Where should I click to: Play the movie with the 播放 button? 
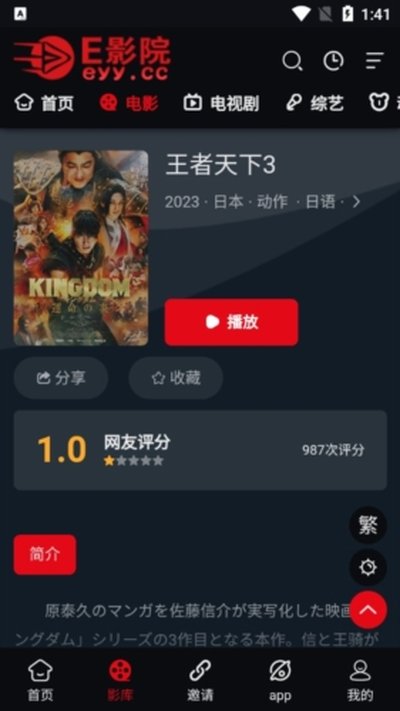[231, 322]
